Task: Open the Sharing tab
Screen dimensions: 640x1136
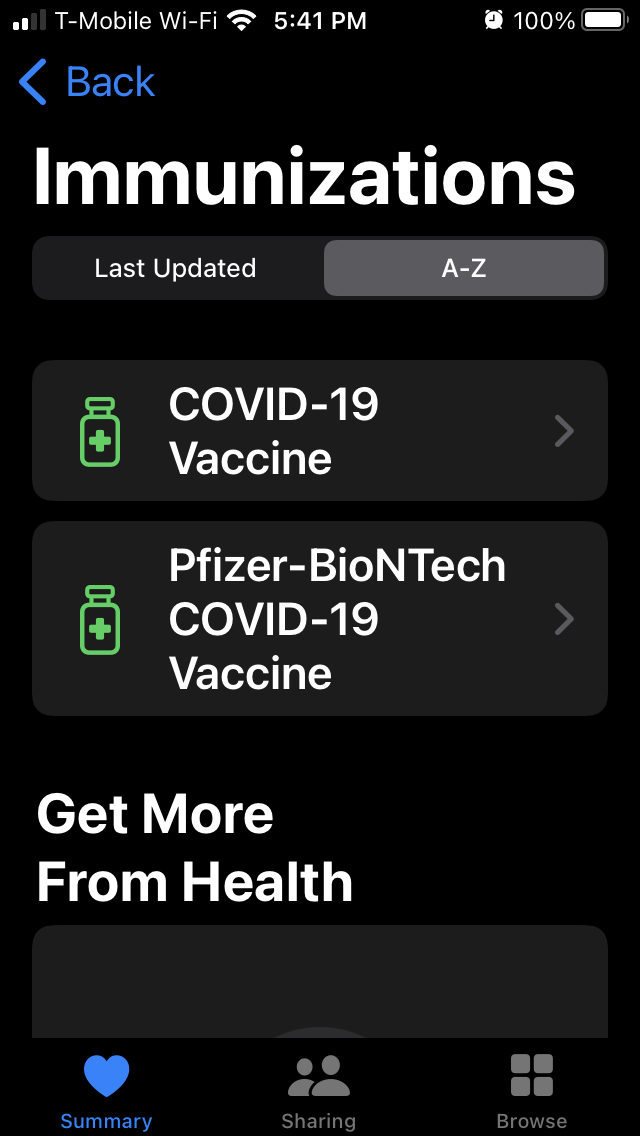Action: [x=319, y=1090]
